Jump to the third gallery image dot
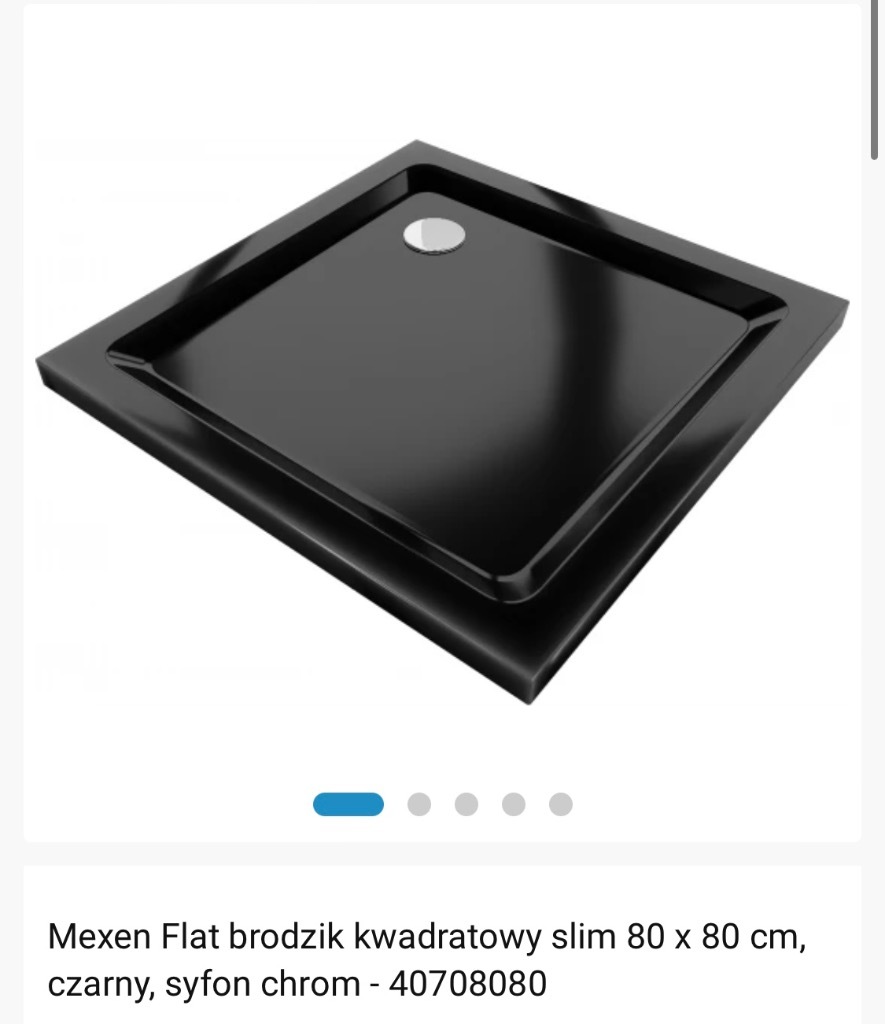The width and height of the screenshot is (885, 1024). (466, 804)
